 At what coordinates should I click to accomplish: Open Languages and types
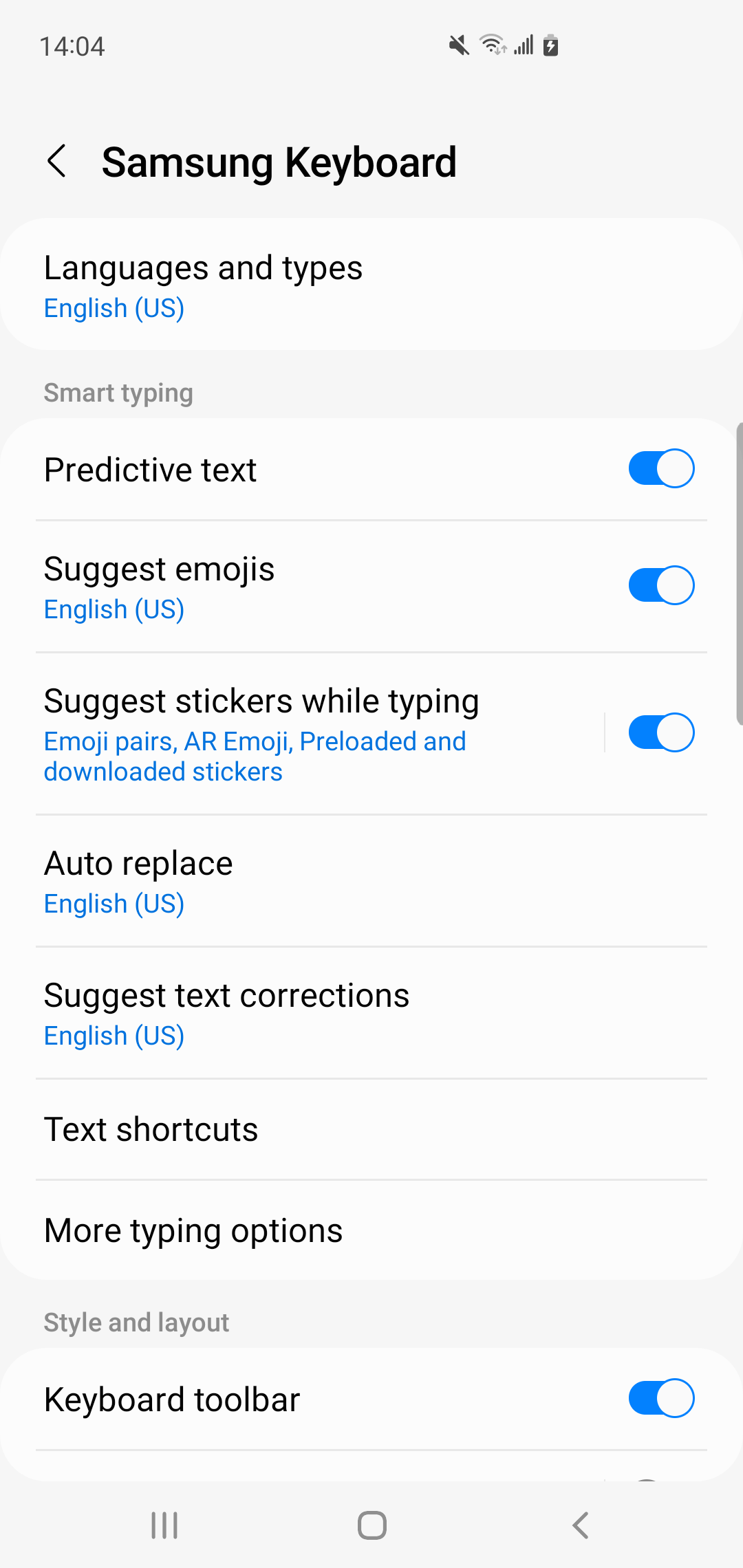pos(371,285)
